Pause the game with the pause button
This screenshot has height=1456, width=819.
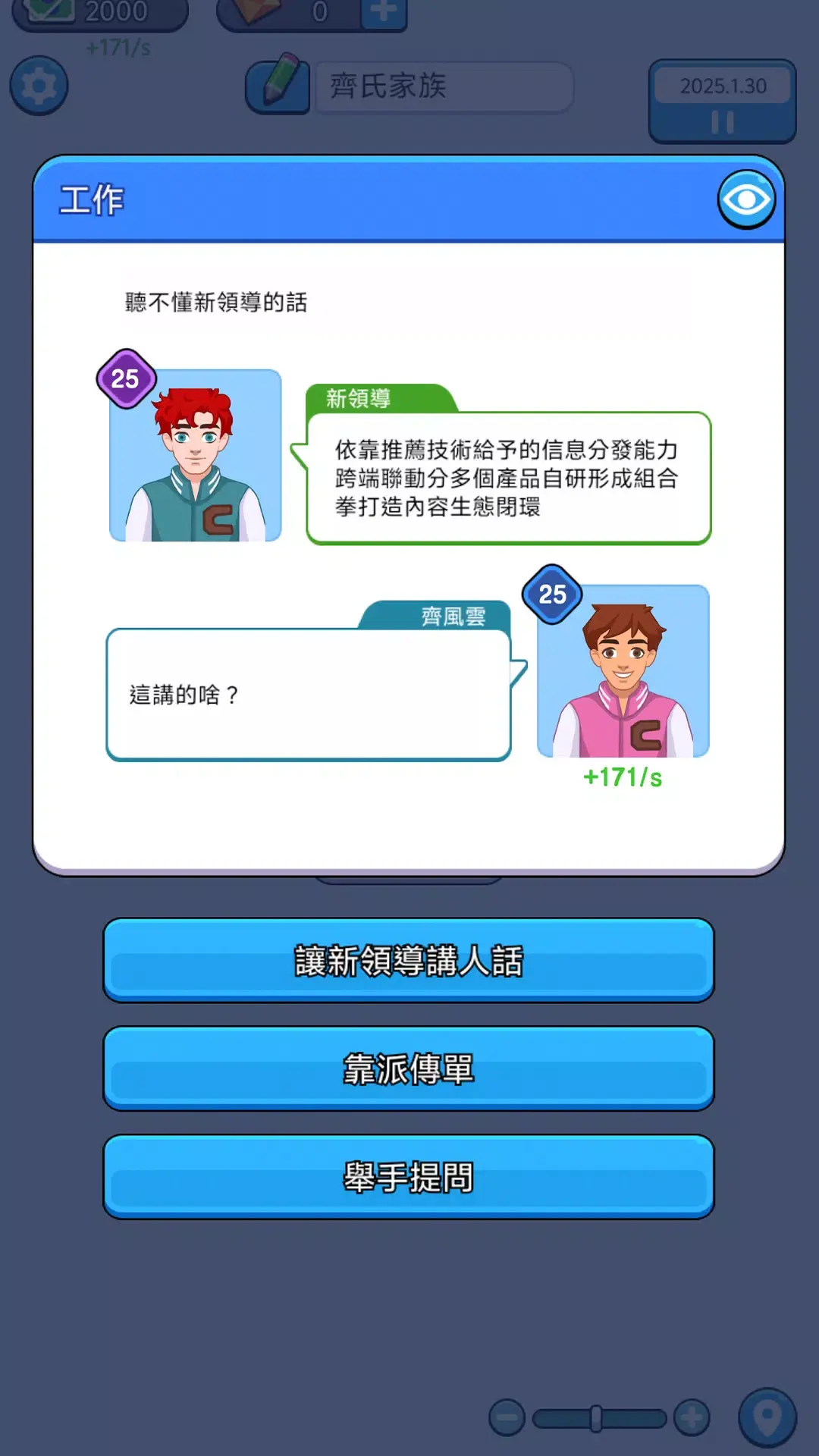click(723, 121)
